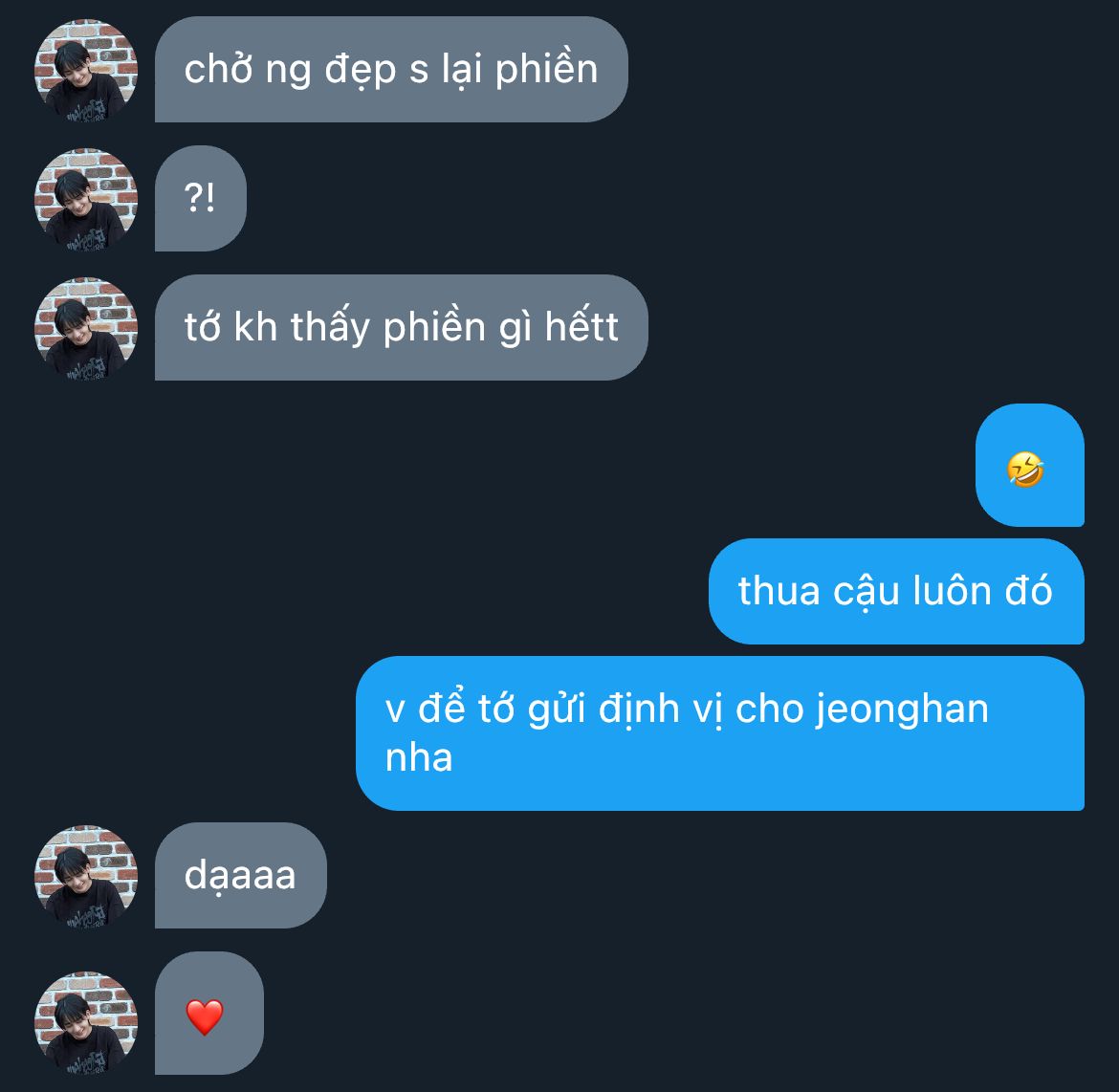This screenshot has width=1119, height=1092.
Task: View profile from avatar beside "tớ kh thấy phiền gì hếtt"
Action: [x=86, y=328]
